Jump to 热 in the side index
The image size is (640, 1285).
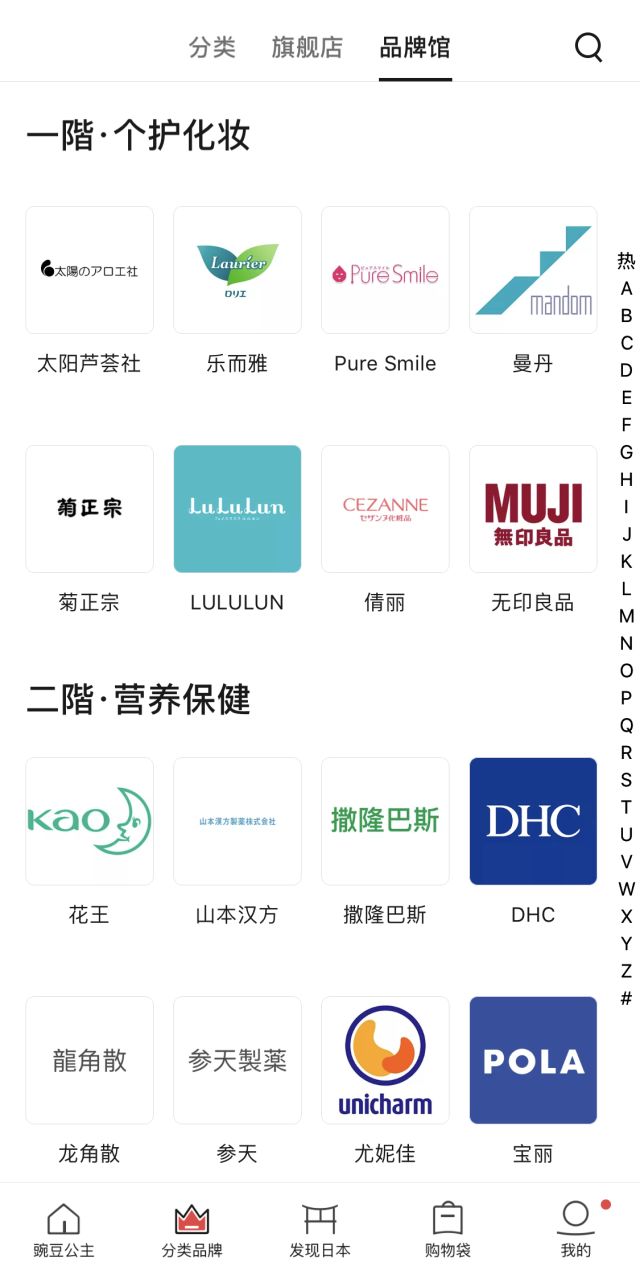tap(626, 261)
